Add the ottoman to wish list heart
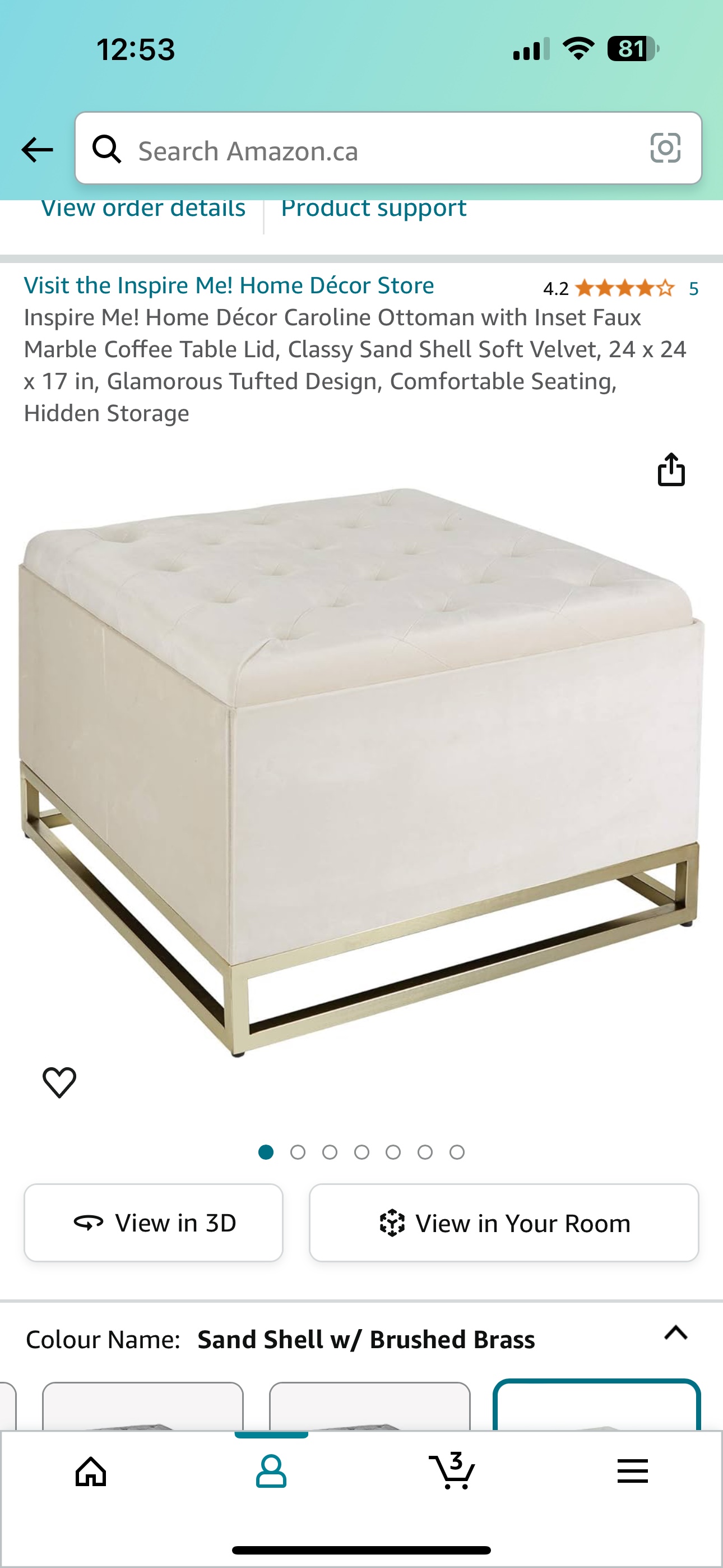Viewport: 723px width, 1568px height. coord(59,1082)
